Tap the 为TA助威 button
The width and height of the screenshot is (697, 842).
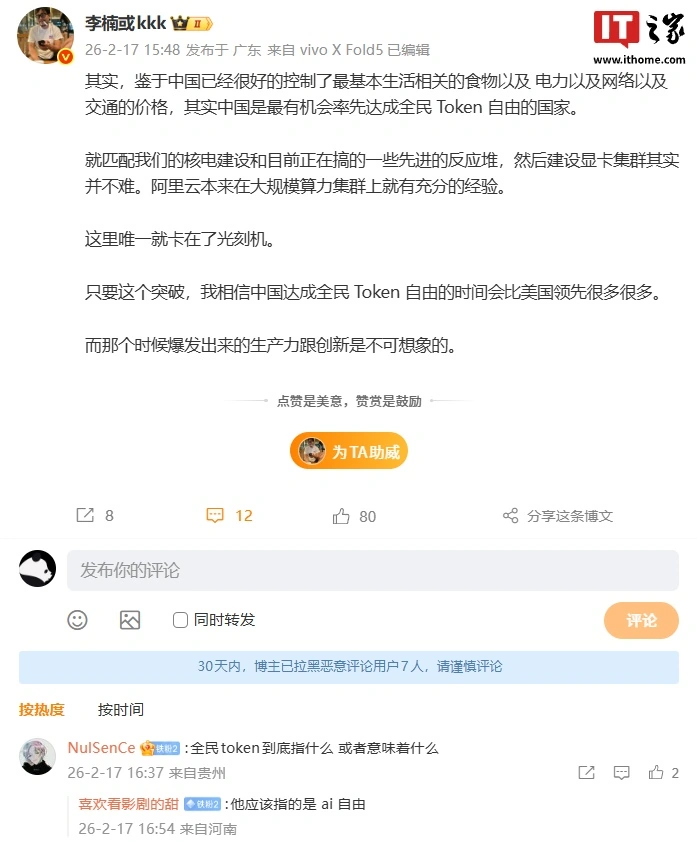tap(349, 452)
